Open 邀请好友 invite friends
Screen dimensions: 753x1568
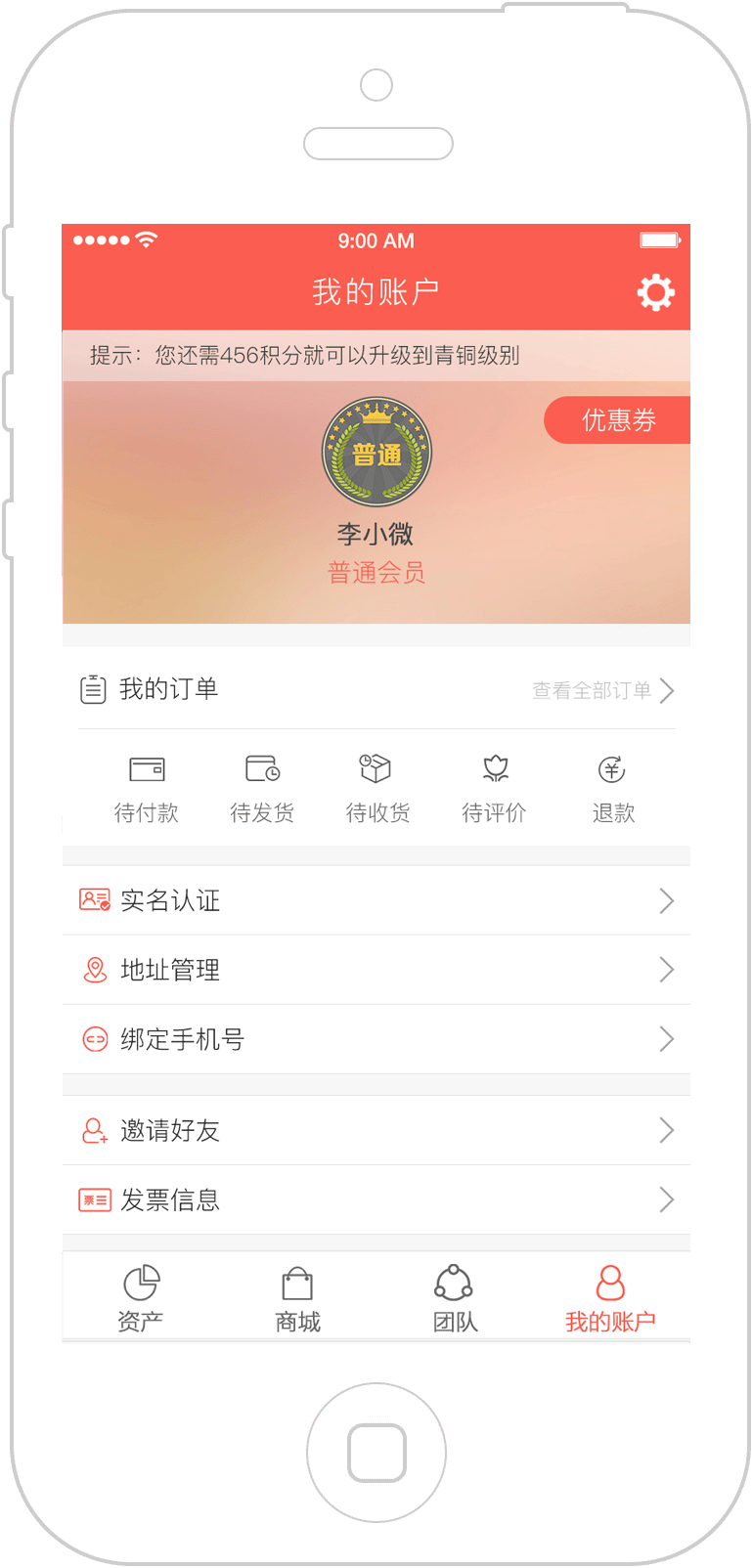[x=376, y=1130]
